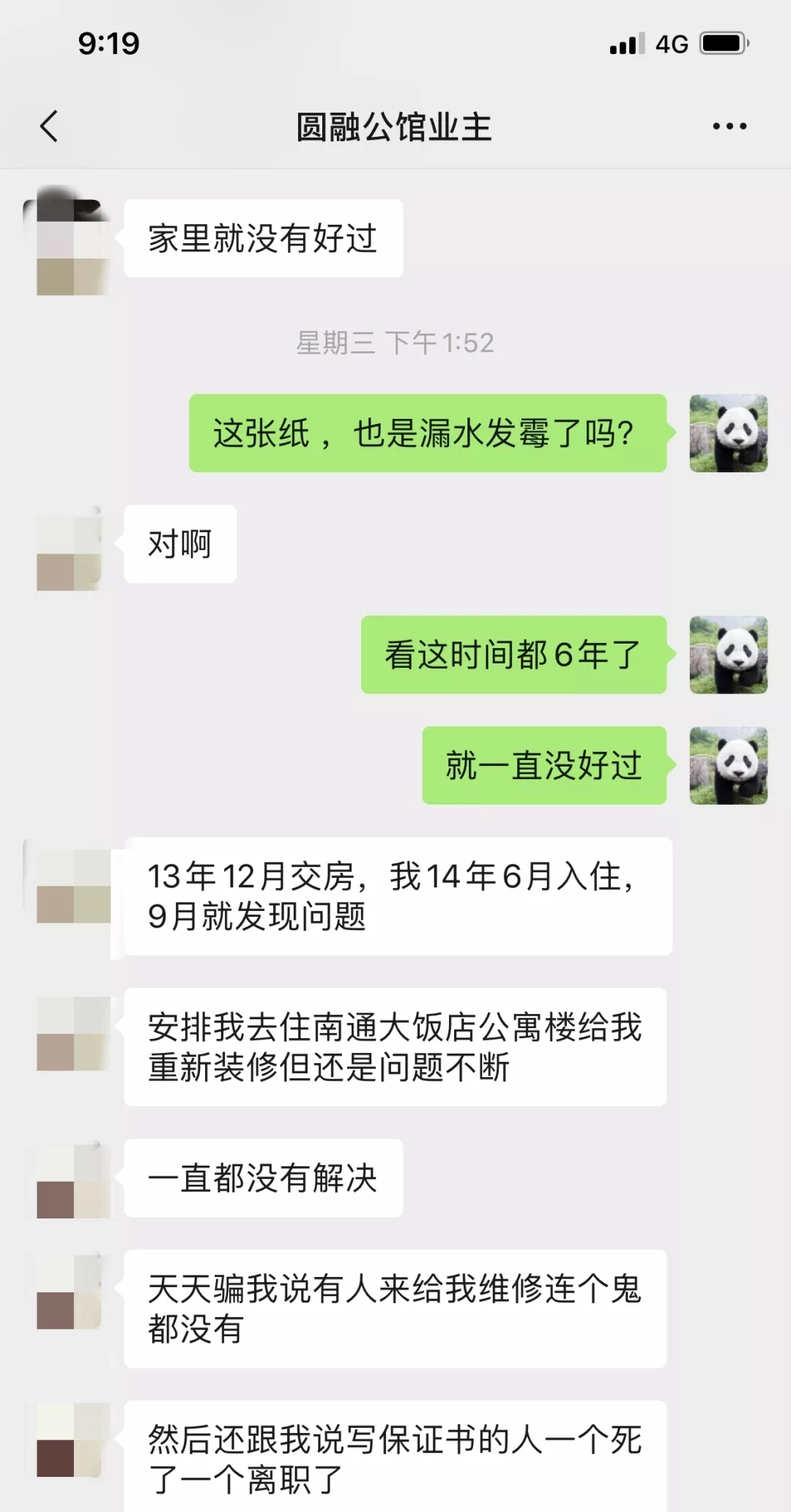Open panda avatar beside '就一直没好过'
The height and width of the screenshot is (1512, 791).
[x=728, y=765]
